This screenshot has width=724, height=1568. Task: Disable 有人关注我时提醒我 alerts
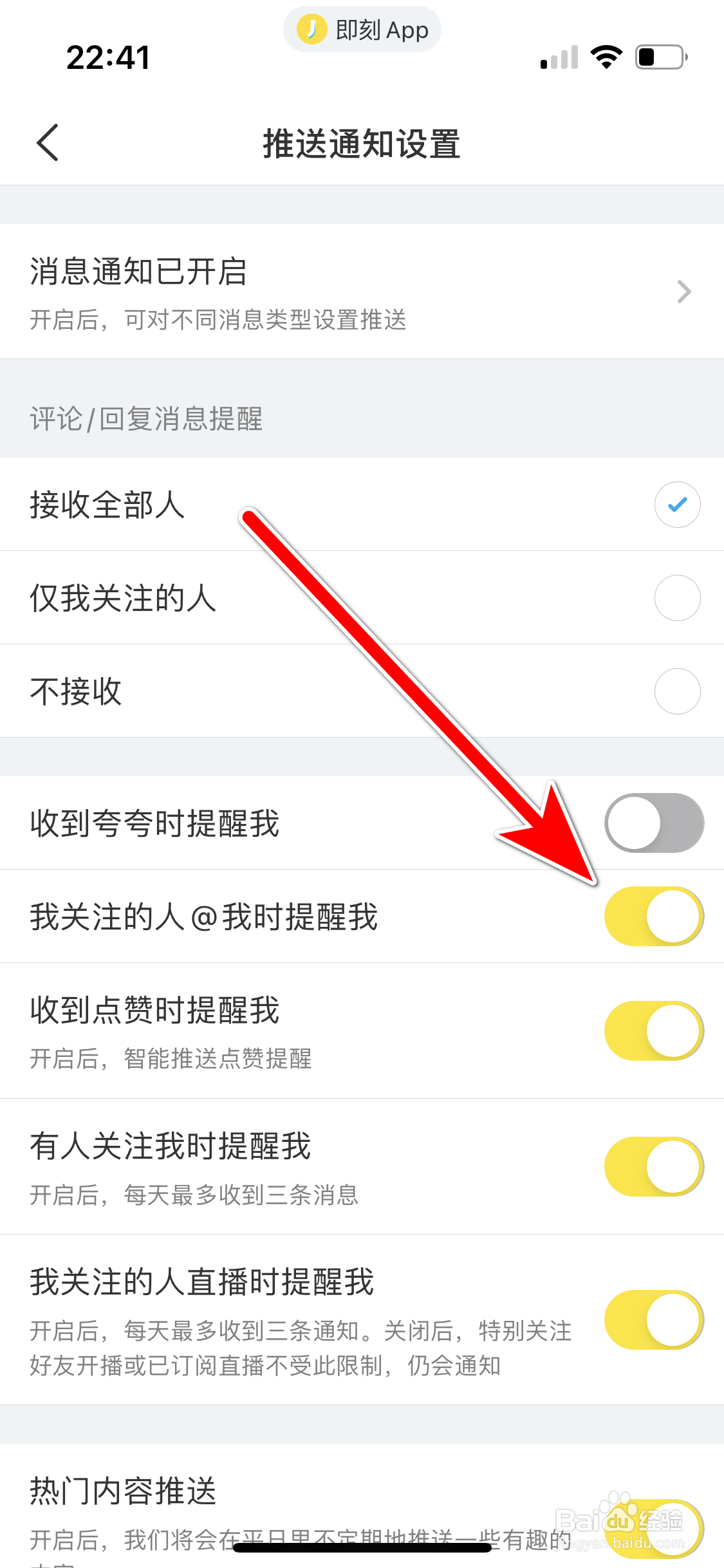click(653, 1166)
